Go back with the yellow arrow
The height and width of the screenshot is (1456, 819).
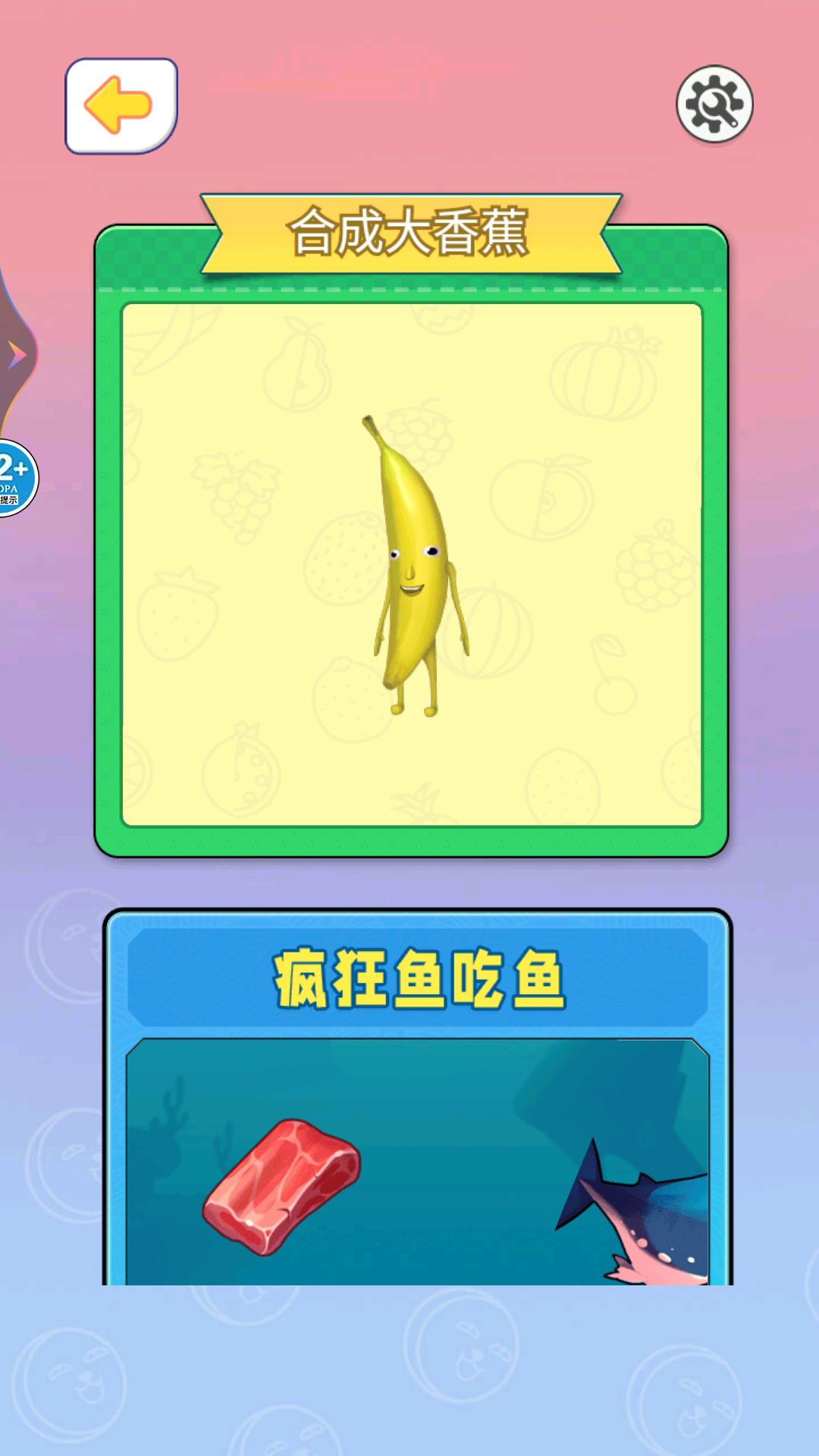point(121,106)
